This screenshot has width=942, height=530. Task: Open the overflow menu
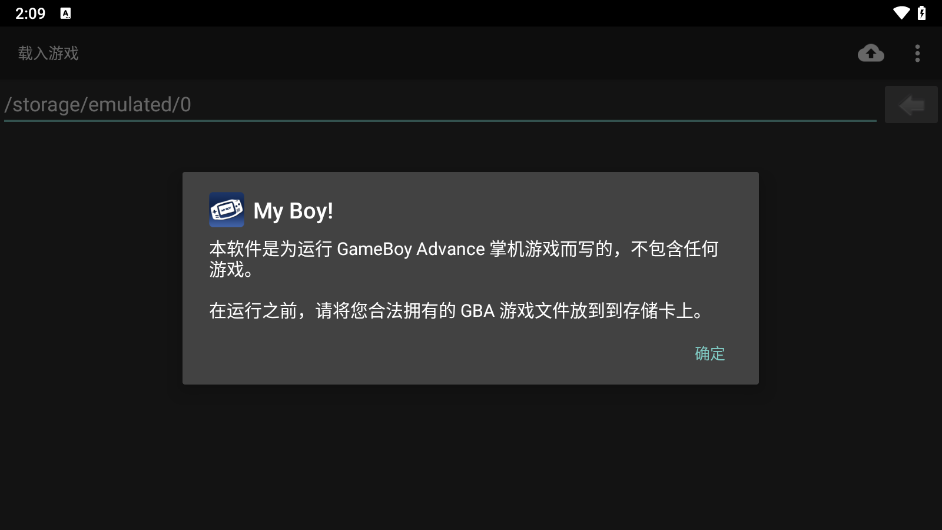click(x=917, y=54)
